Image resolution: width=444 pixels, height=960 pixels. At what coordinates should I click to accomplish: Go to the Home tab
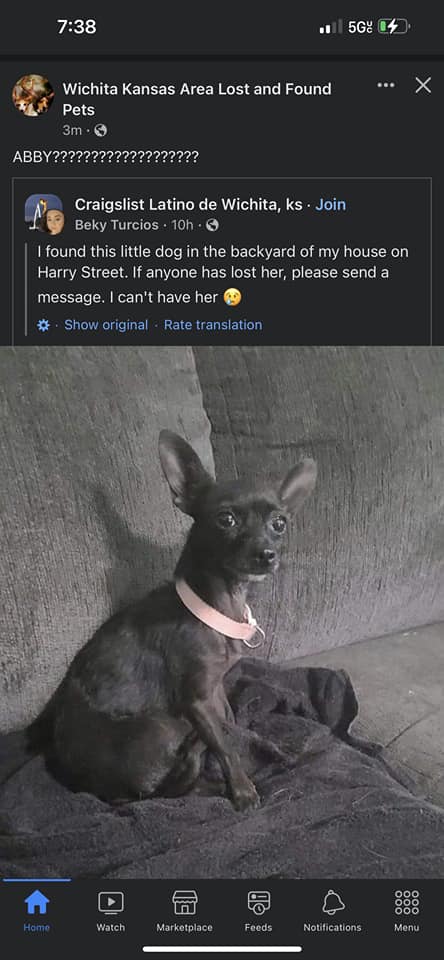37,910
